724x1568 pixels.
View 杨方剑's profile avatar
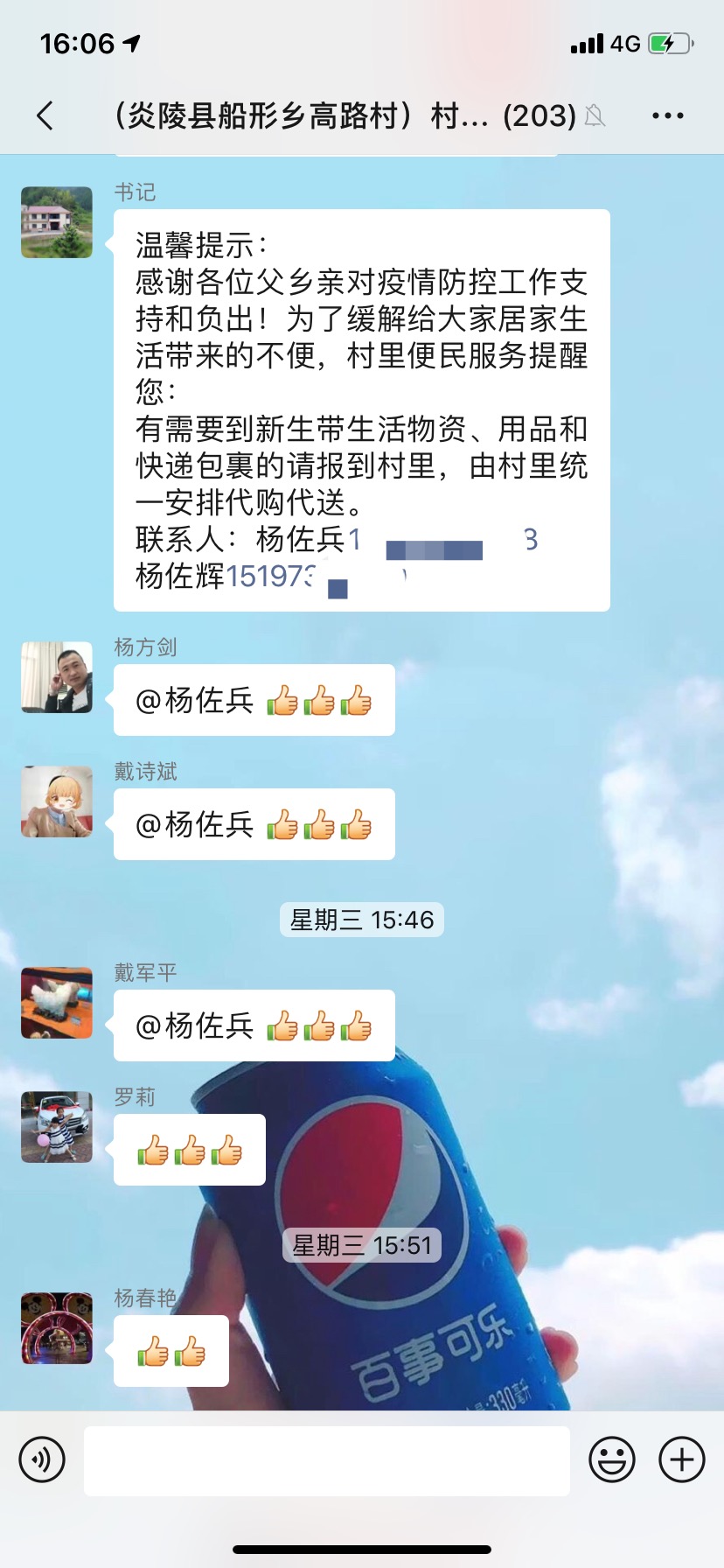pos(57,677)
